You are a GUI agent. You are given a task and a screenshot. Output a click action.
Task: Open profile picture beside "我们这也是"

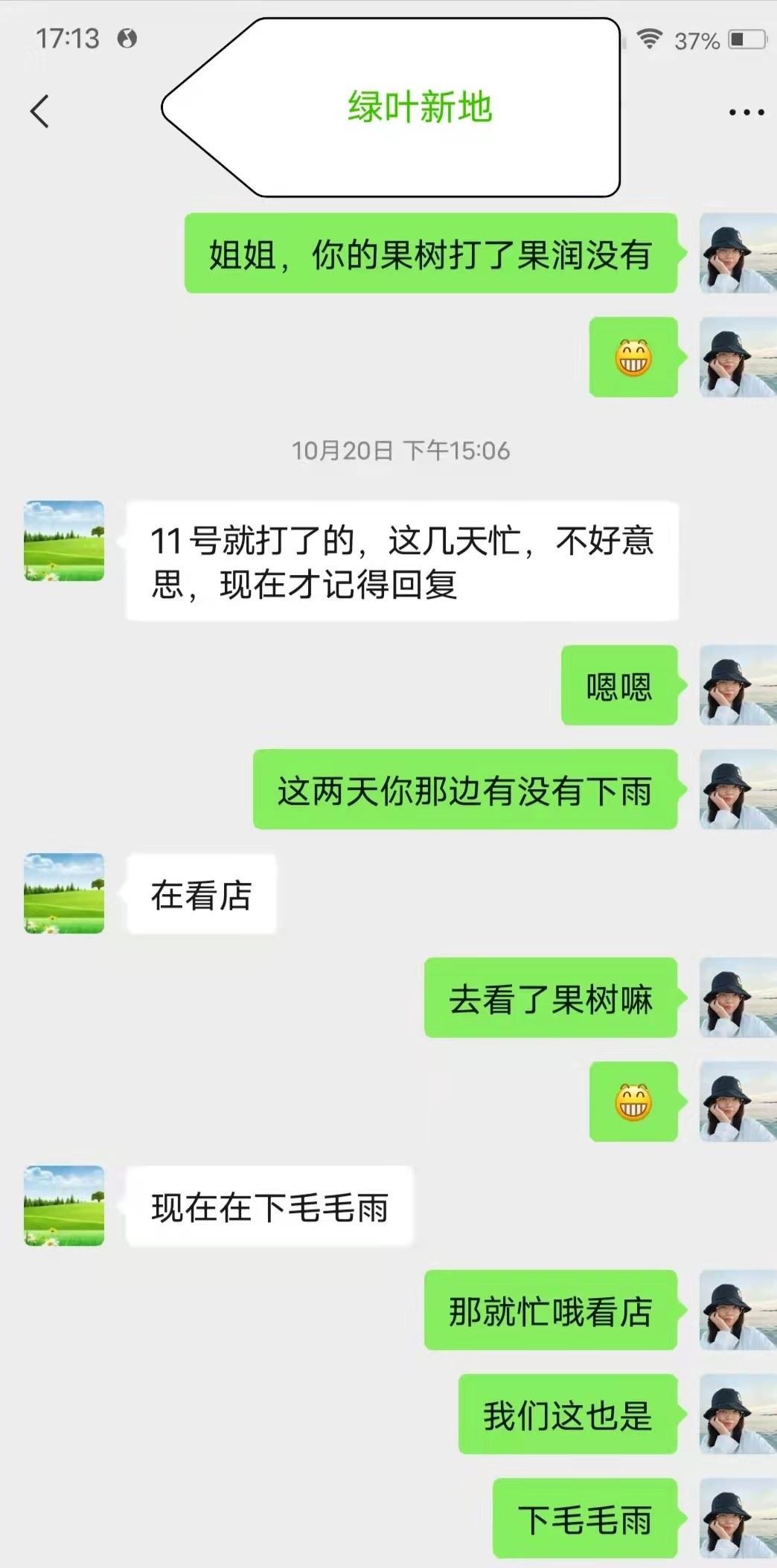[x=738, y=1414]
